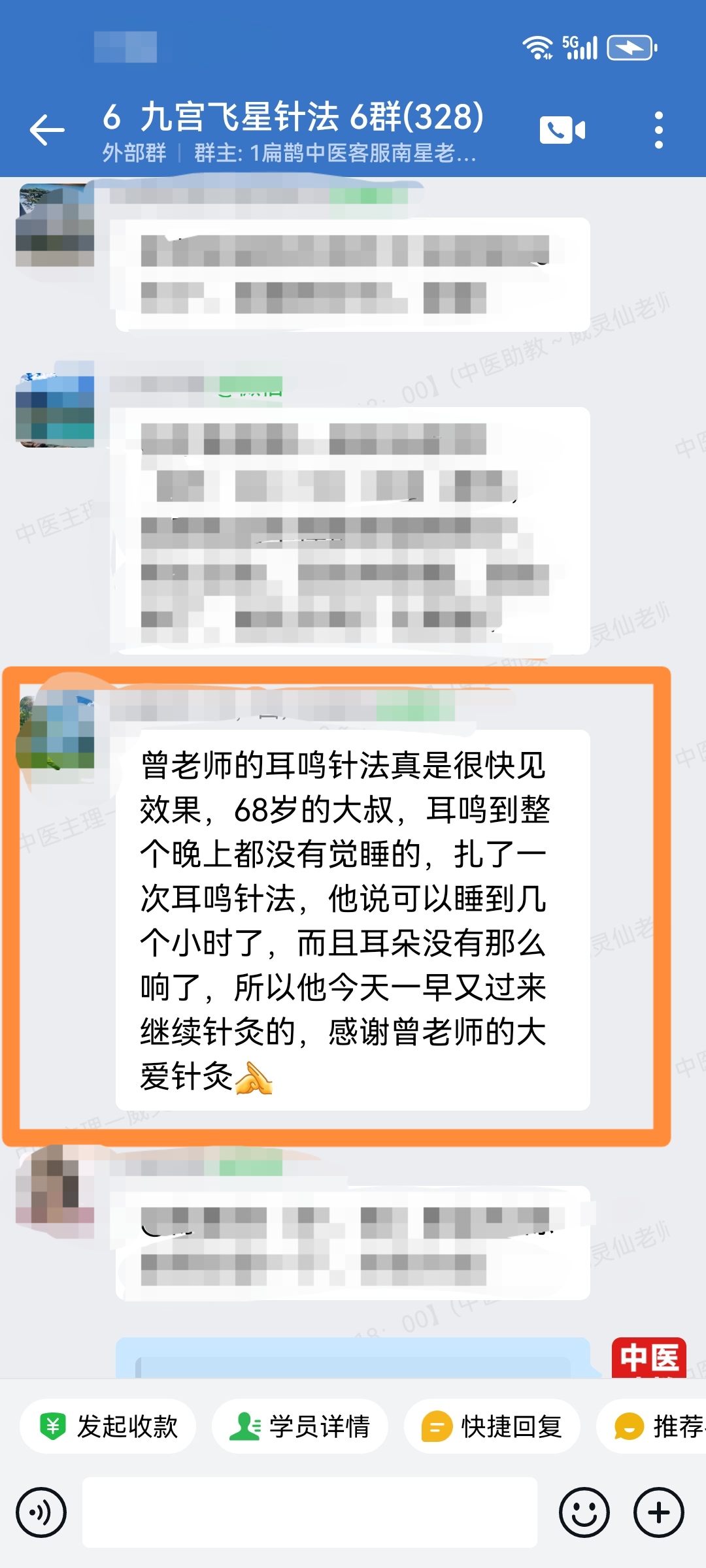Open the plus attachments menu
The width and height of the screenshot is (706, 1568).
point(658,1512)
